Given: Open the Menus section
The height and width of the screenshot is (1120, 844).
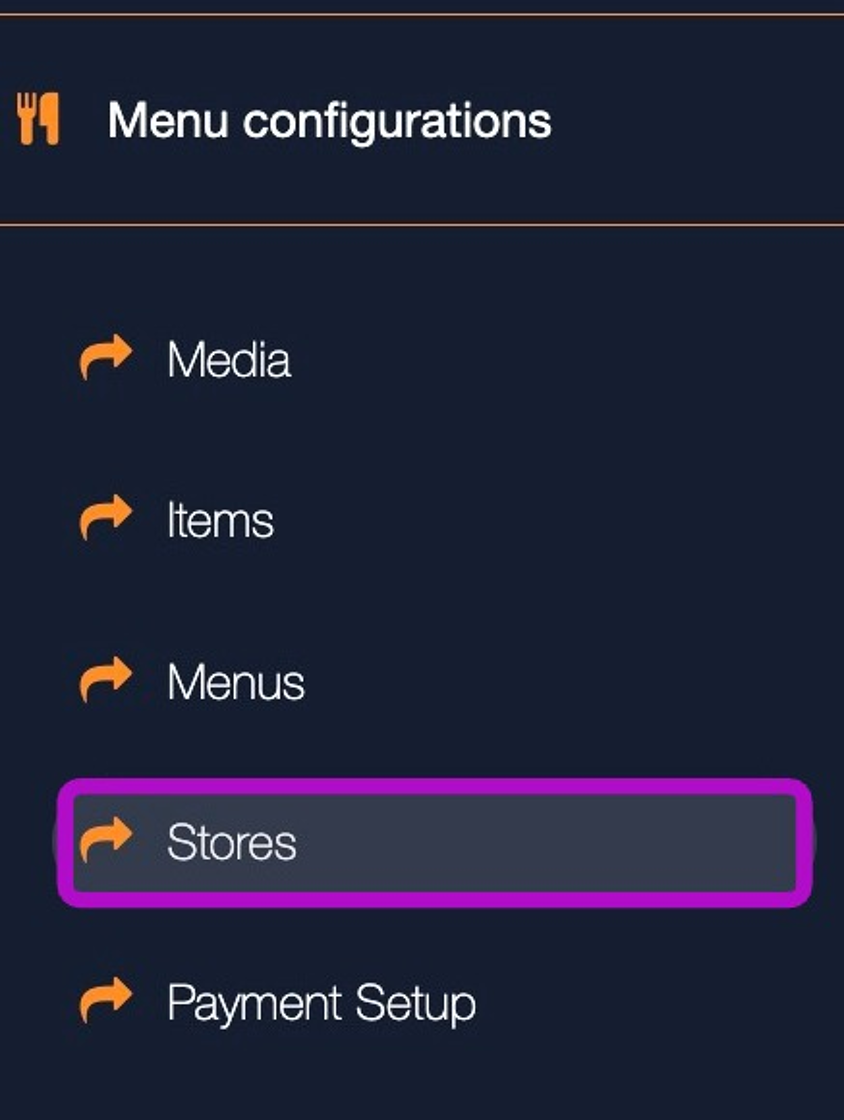Looking at the screenshot, I should (x=235, y=683).
